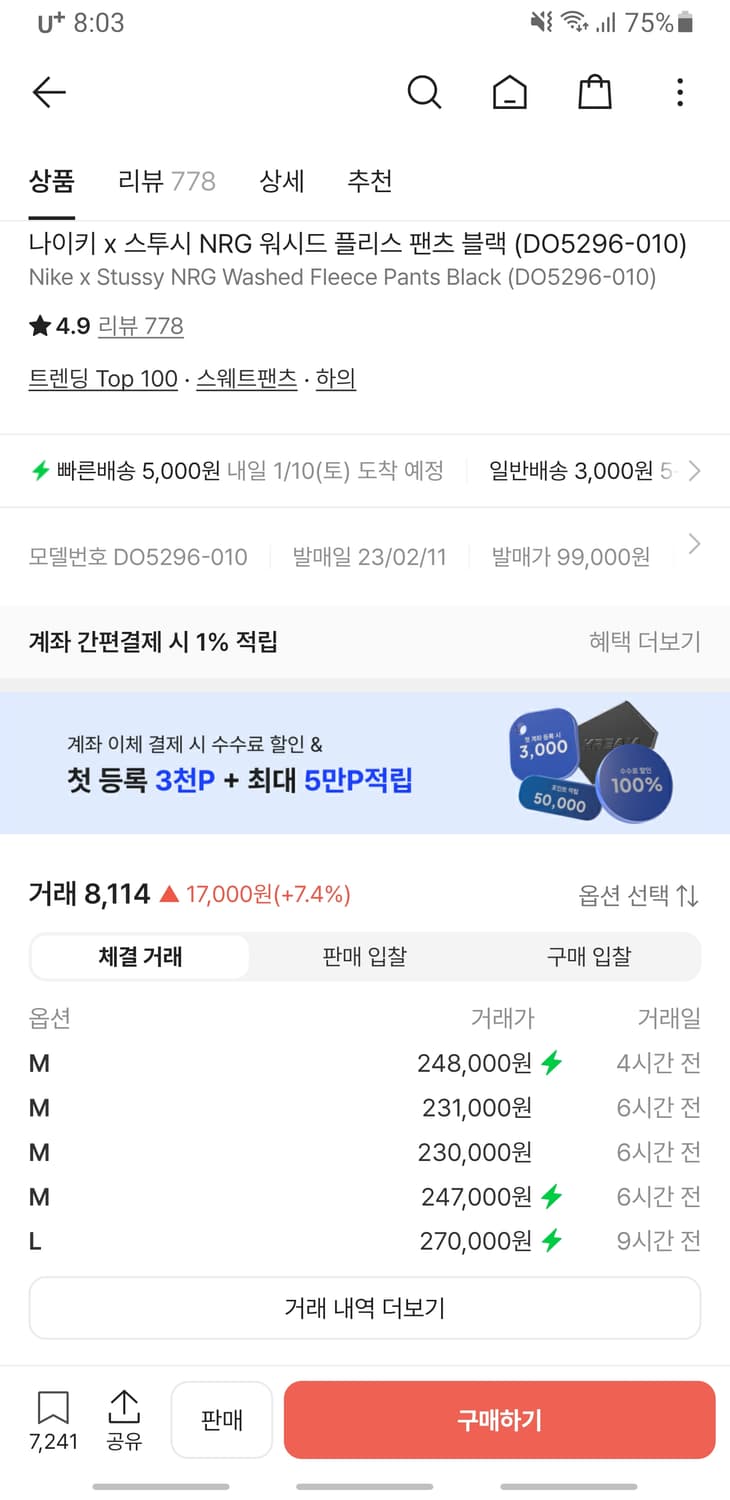Open the 트렌딩 Top 100 link
The width and height of the screenshot is (730, 1500).
[x=103, y=378]
